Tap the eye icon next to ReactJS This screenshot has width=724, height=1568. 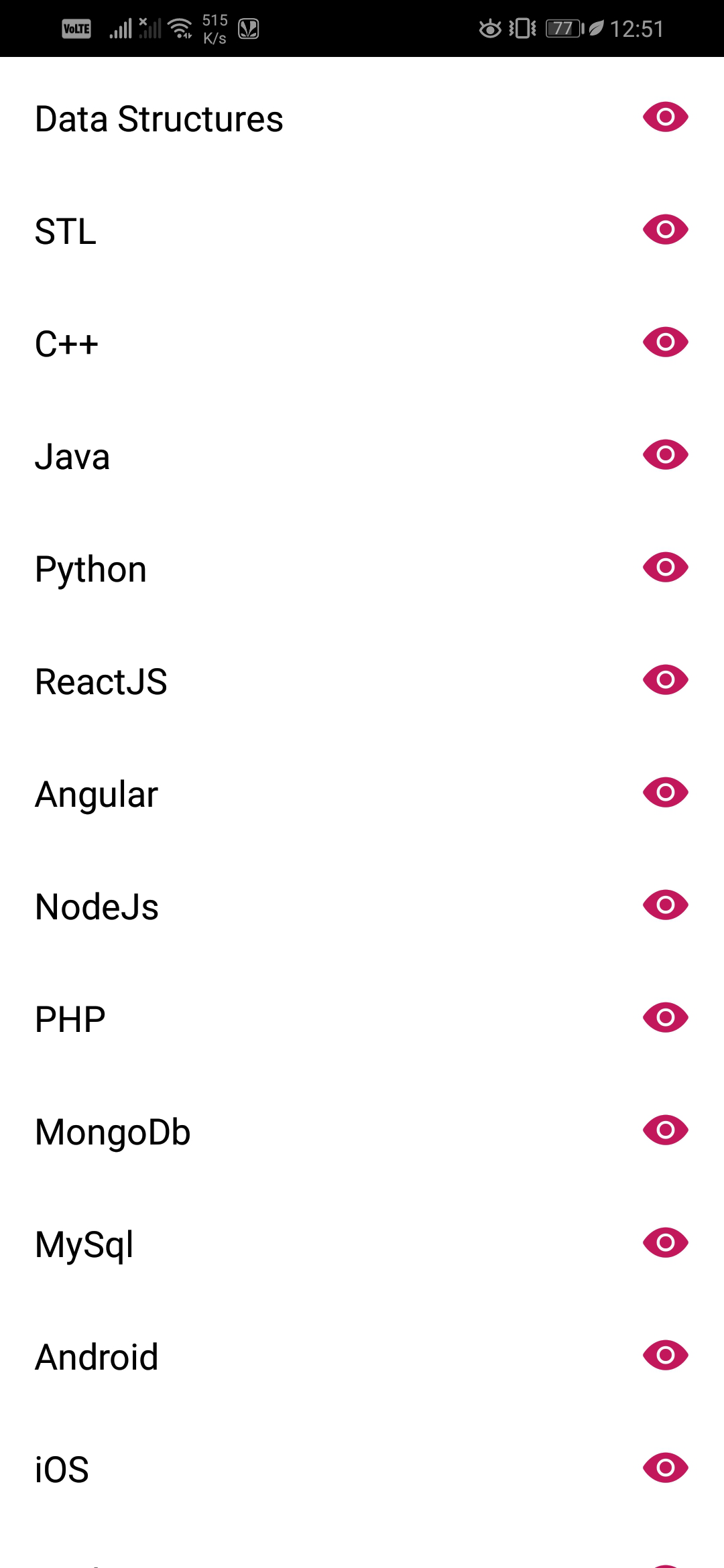coord(665,680)
